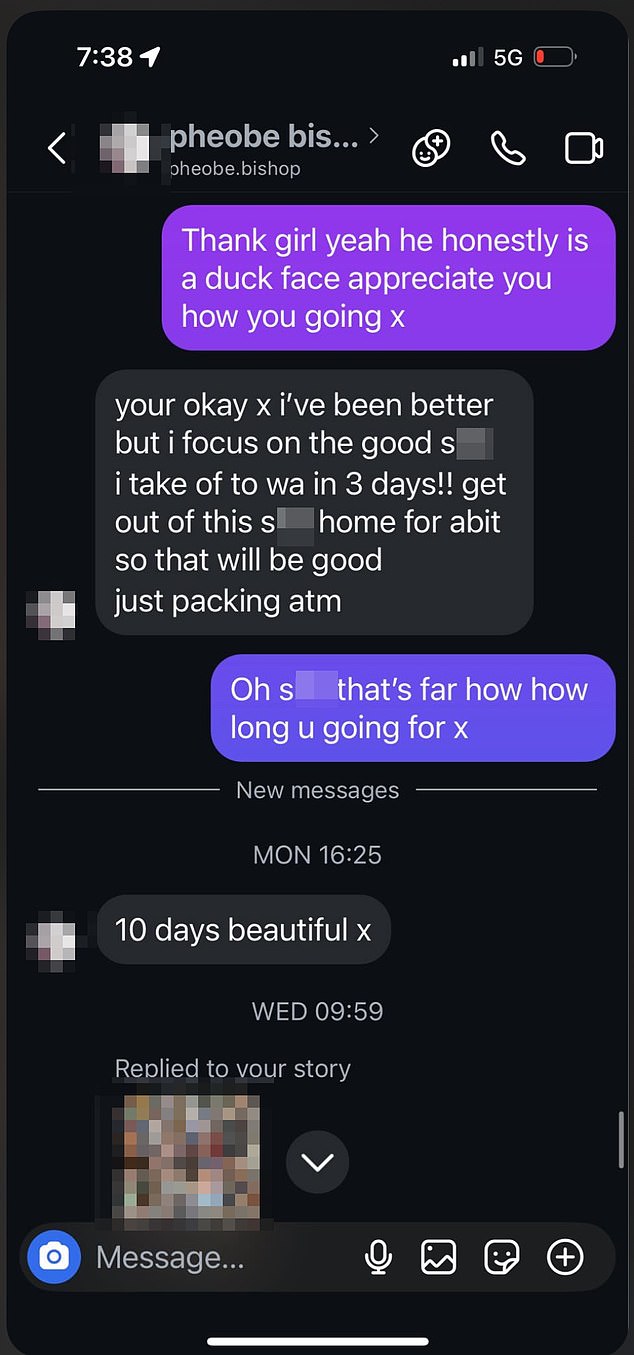Image resolution: width=634 pixels, height=1355 pixels.
Task: Start a video call with pheobe.bishop
Action: 584,149
